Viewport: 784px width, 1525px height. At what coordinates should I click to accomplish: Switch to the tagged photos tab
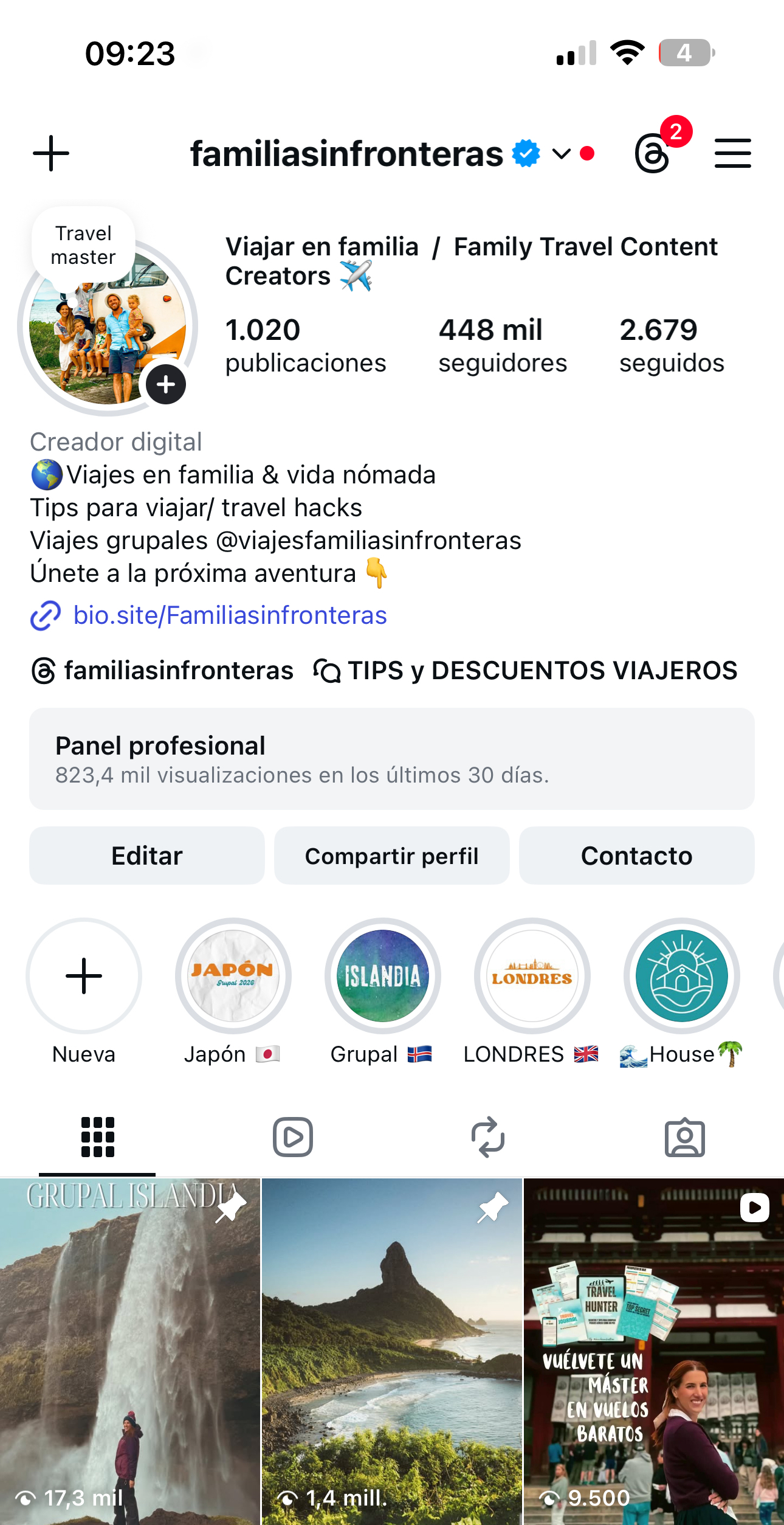click(x=684, y=1137)
